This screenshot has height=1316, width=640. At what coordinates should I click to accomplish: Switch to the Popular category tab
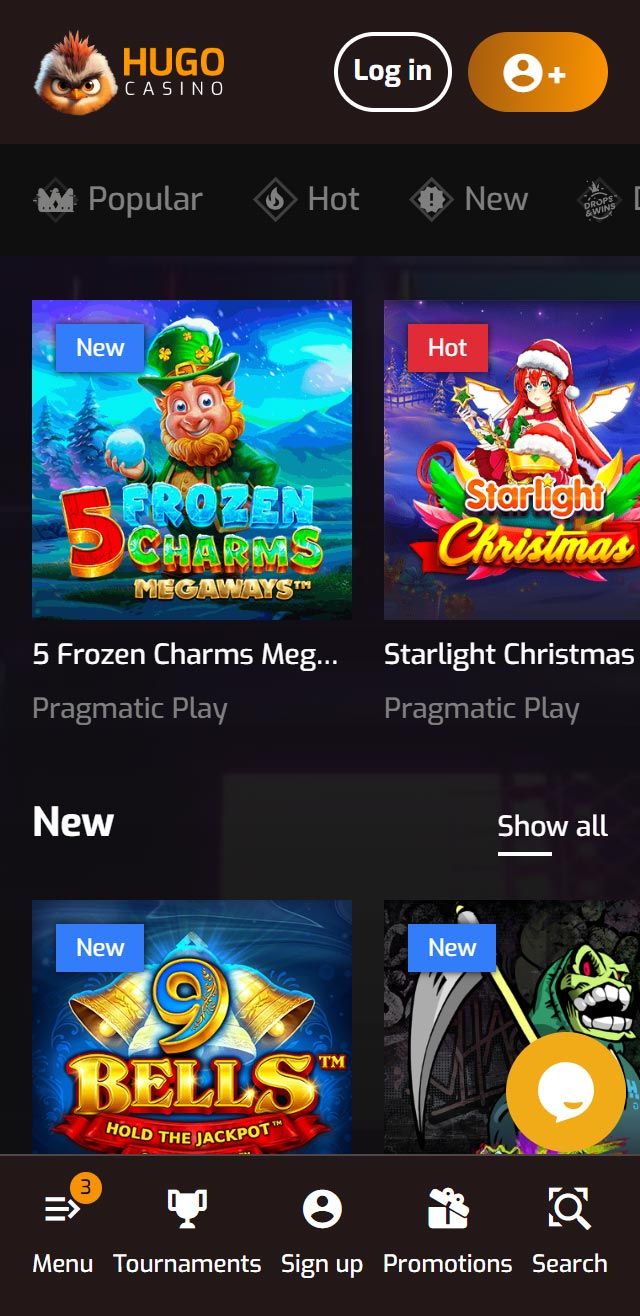coord(118,199)
